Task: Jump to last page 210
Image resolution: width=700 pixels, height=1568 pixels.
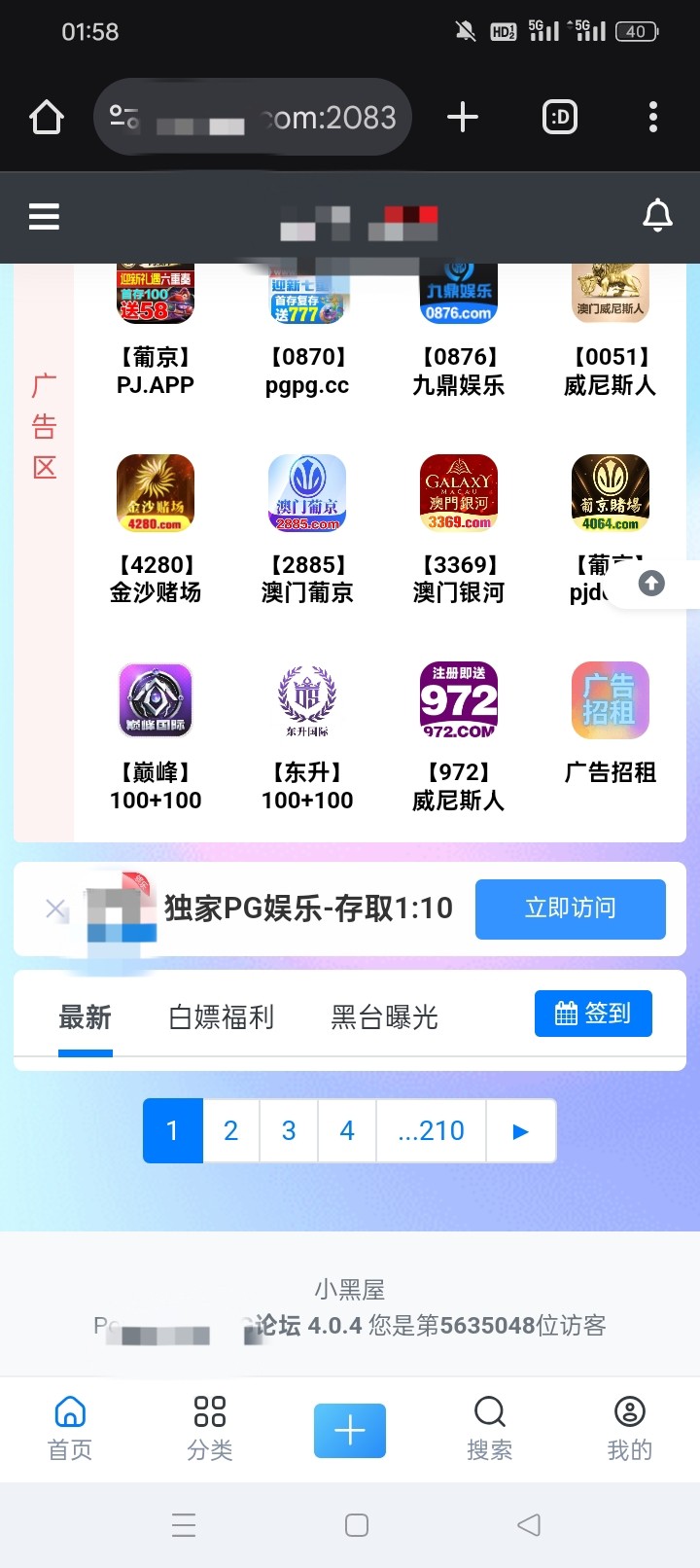Action: [x=431, y=1130]
